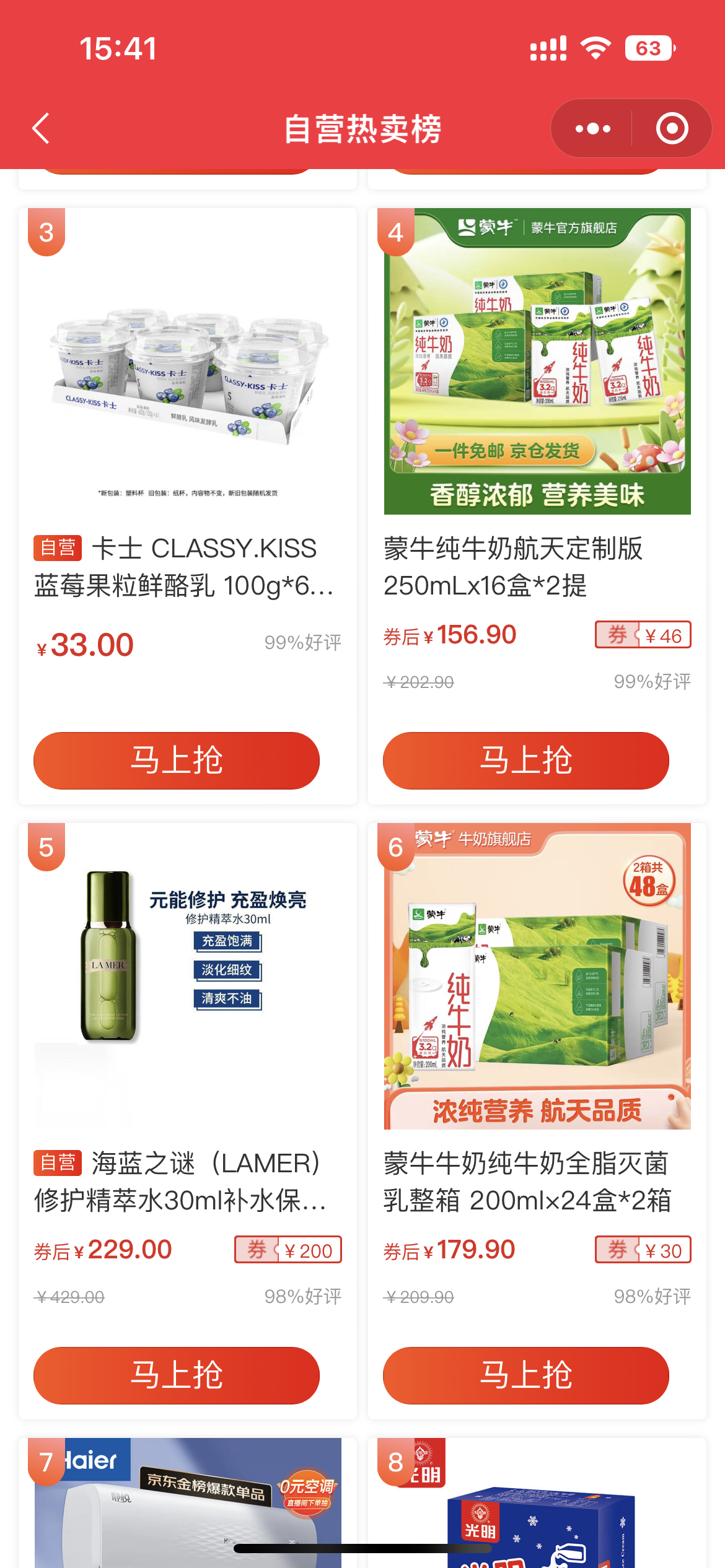
Task: Claim the ¥200 coupon on 海蓝之谜
Action: (288, 1250)
